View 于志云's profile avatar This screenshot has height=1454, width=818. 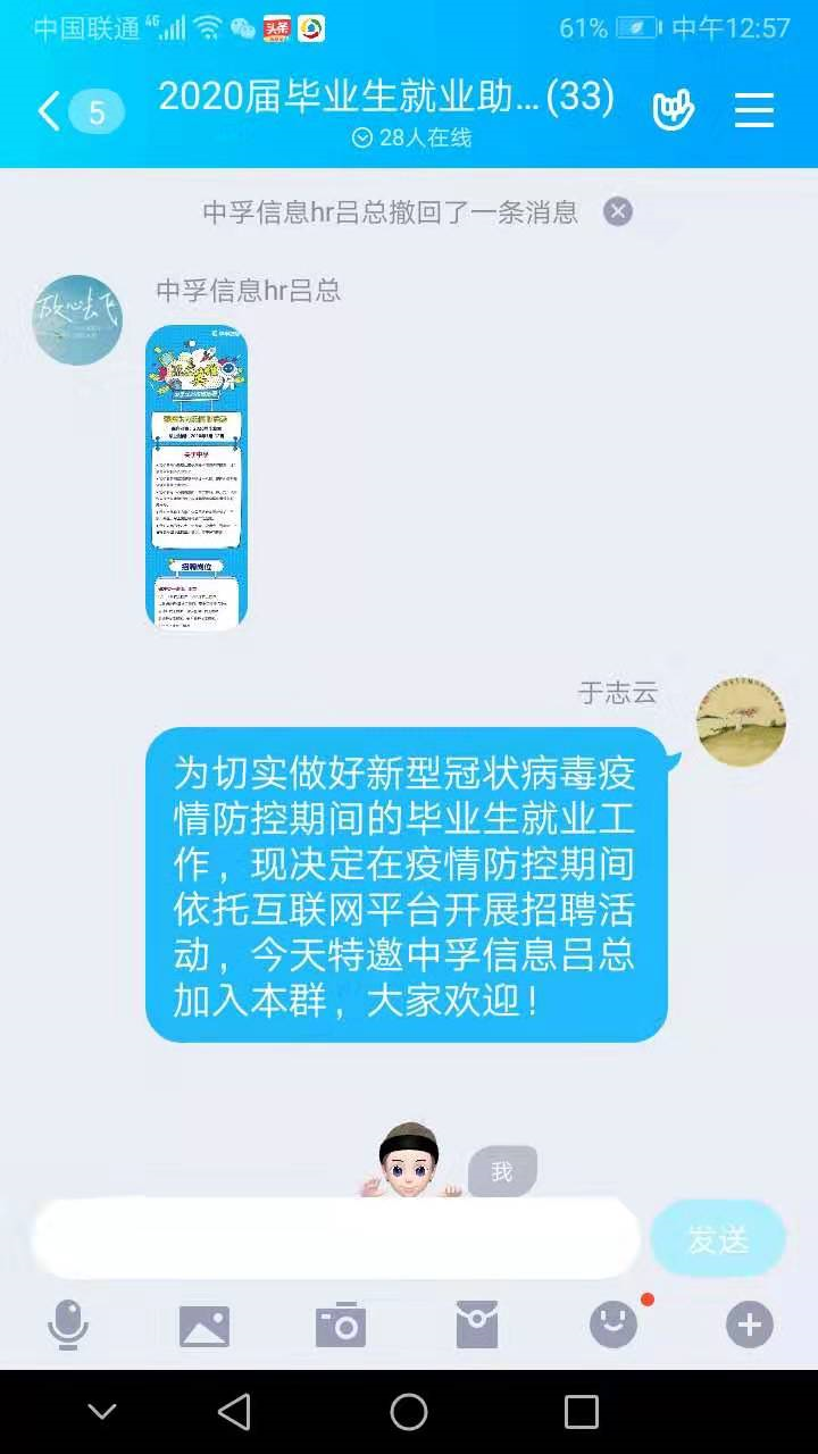740,721
